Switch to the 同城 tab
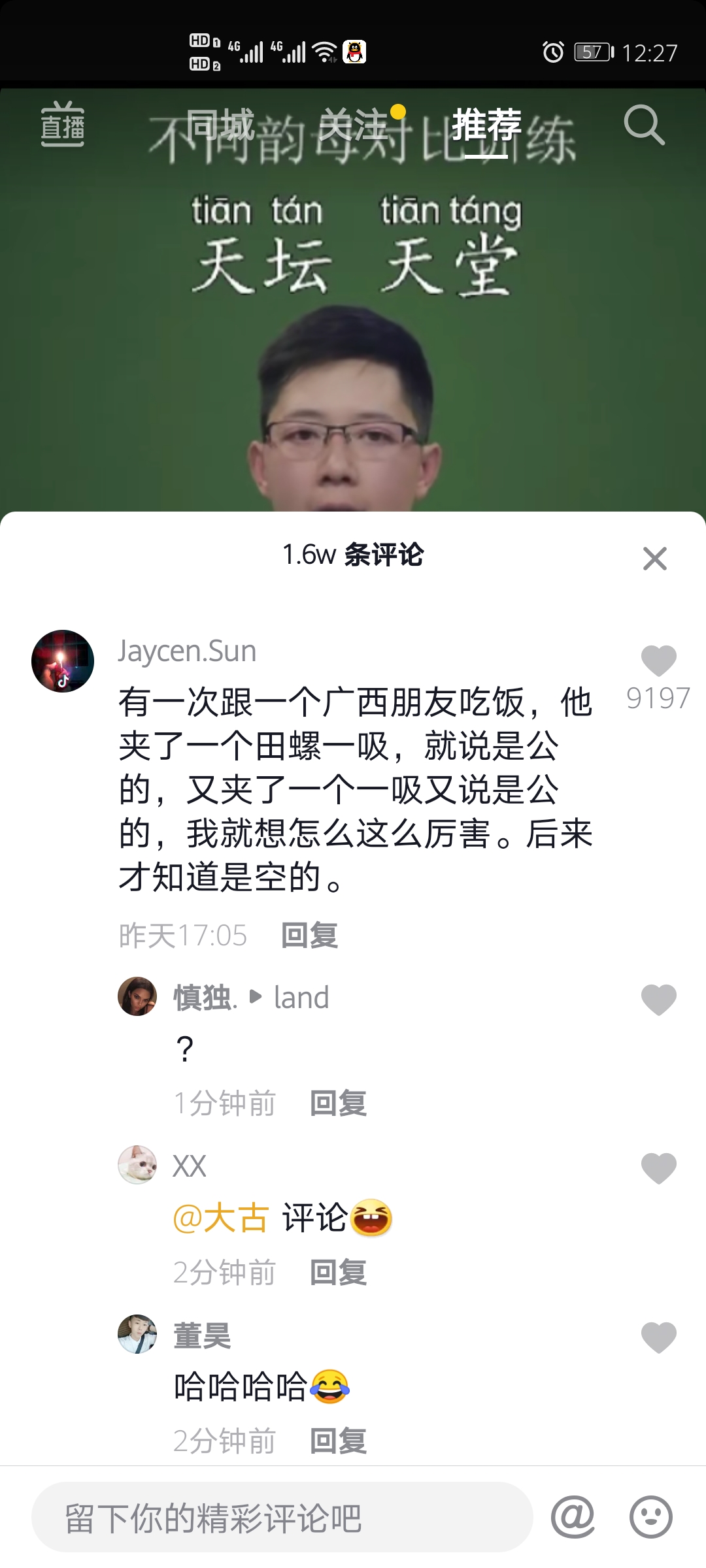Viewport: 706px width, 1568px height. tap(220, 125)
